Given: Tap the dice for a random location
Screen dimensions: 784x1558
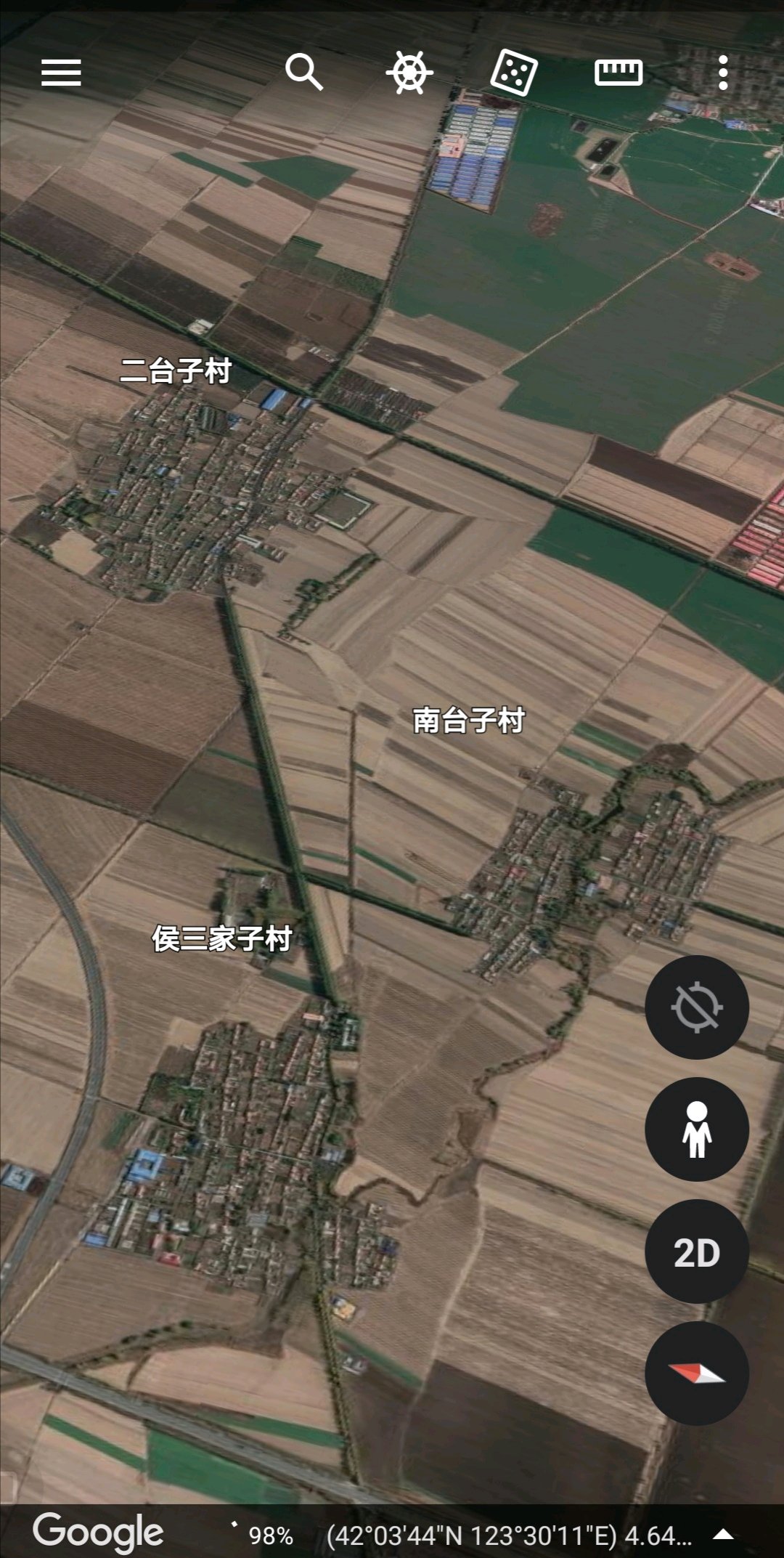Looking at the screenshot, I should (514, 73).
